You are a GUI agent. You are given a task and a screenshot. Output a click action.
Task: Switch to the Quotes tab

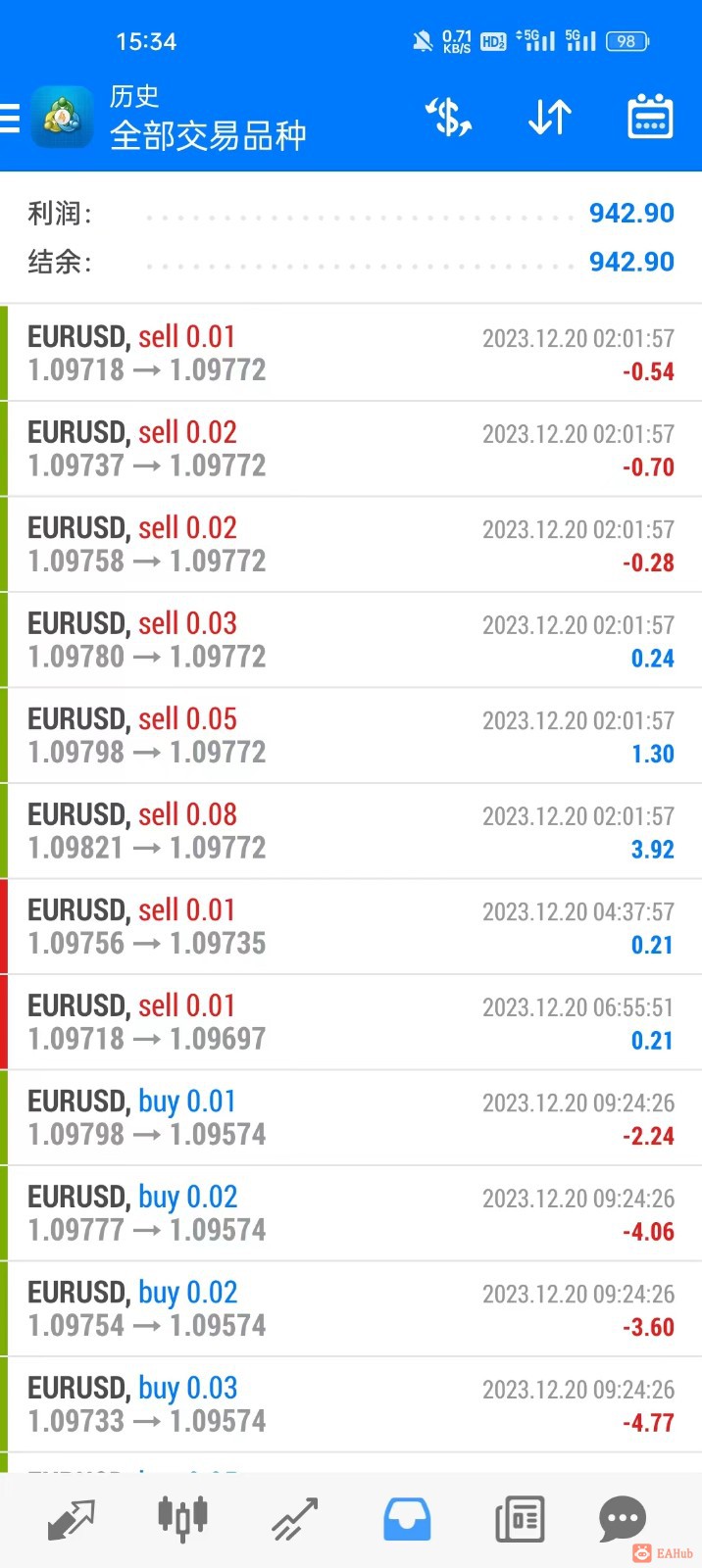click(x=71, y=1519)
